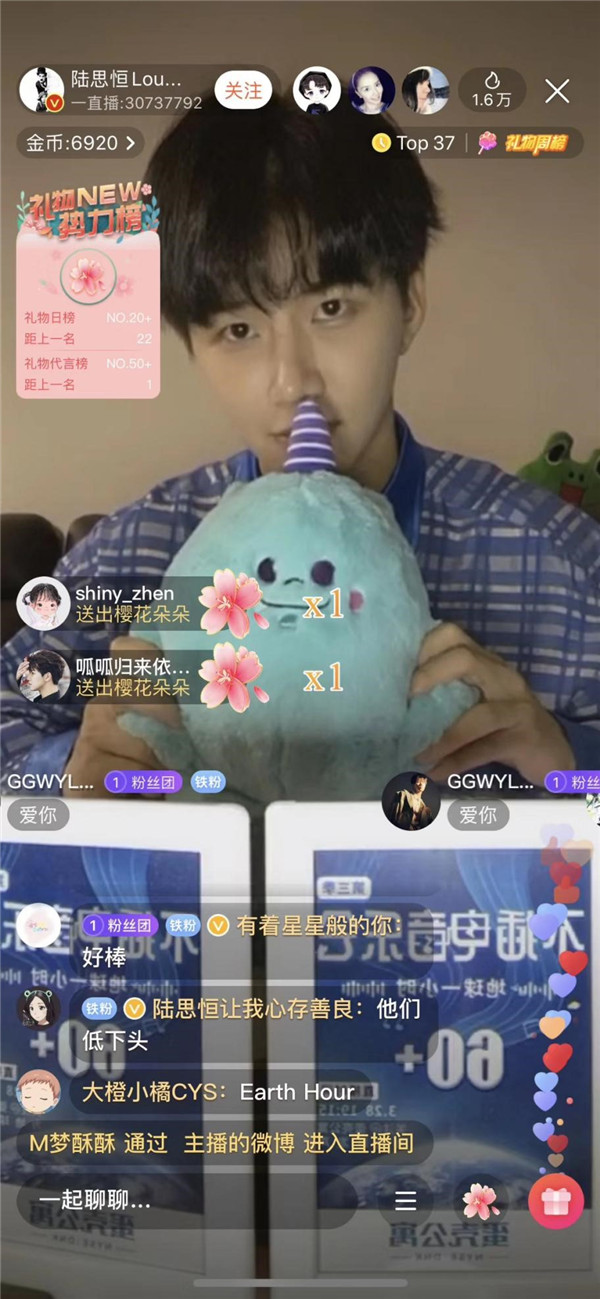Open the second top viewer avatar
This screenshot has height=1299, width=600.
pos(371,91)
